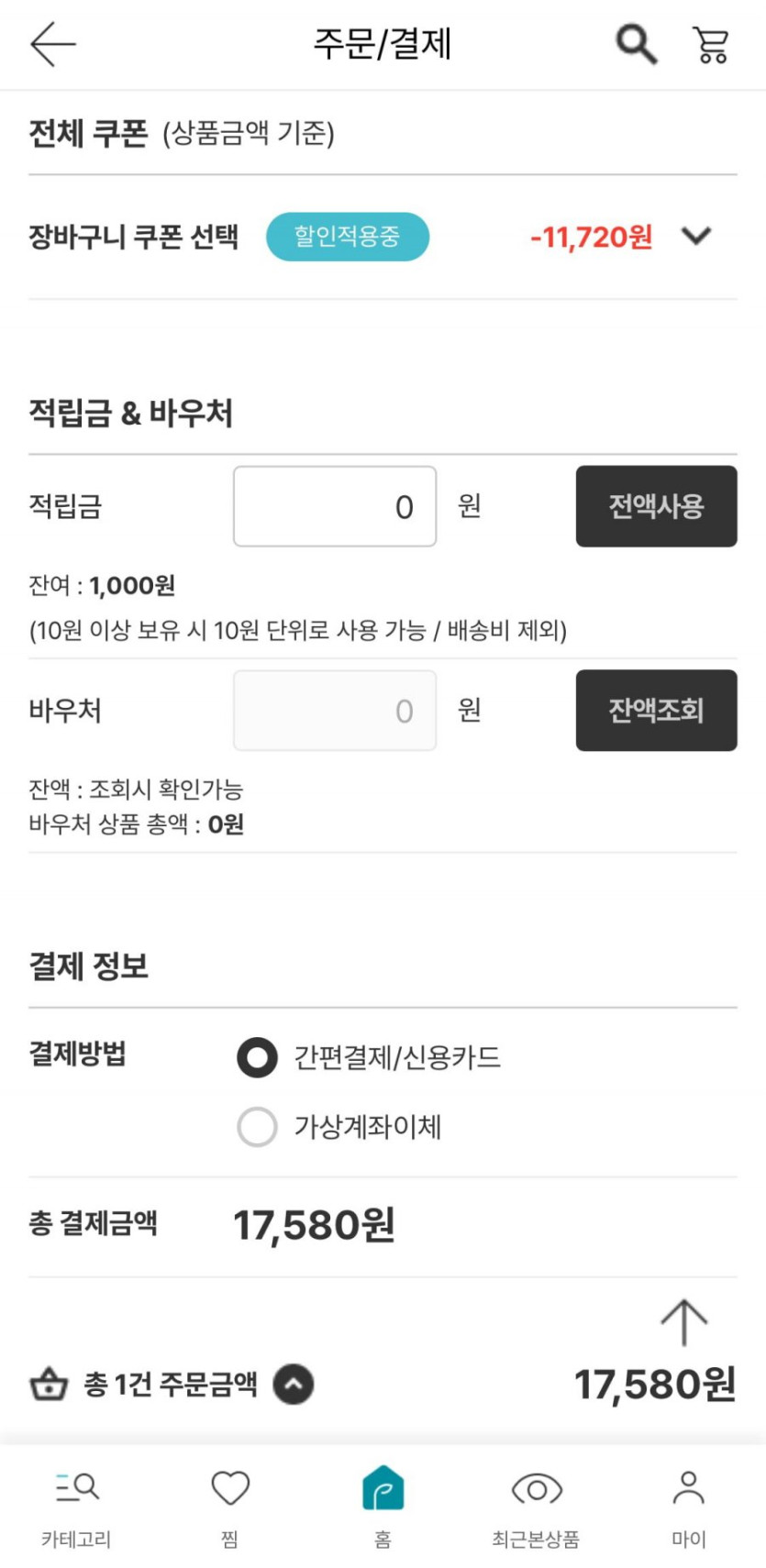Switch to the 찜 tab
The image size is (766, 1568).
pyautogui.click(x=230, y=1507)
